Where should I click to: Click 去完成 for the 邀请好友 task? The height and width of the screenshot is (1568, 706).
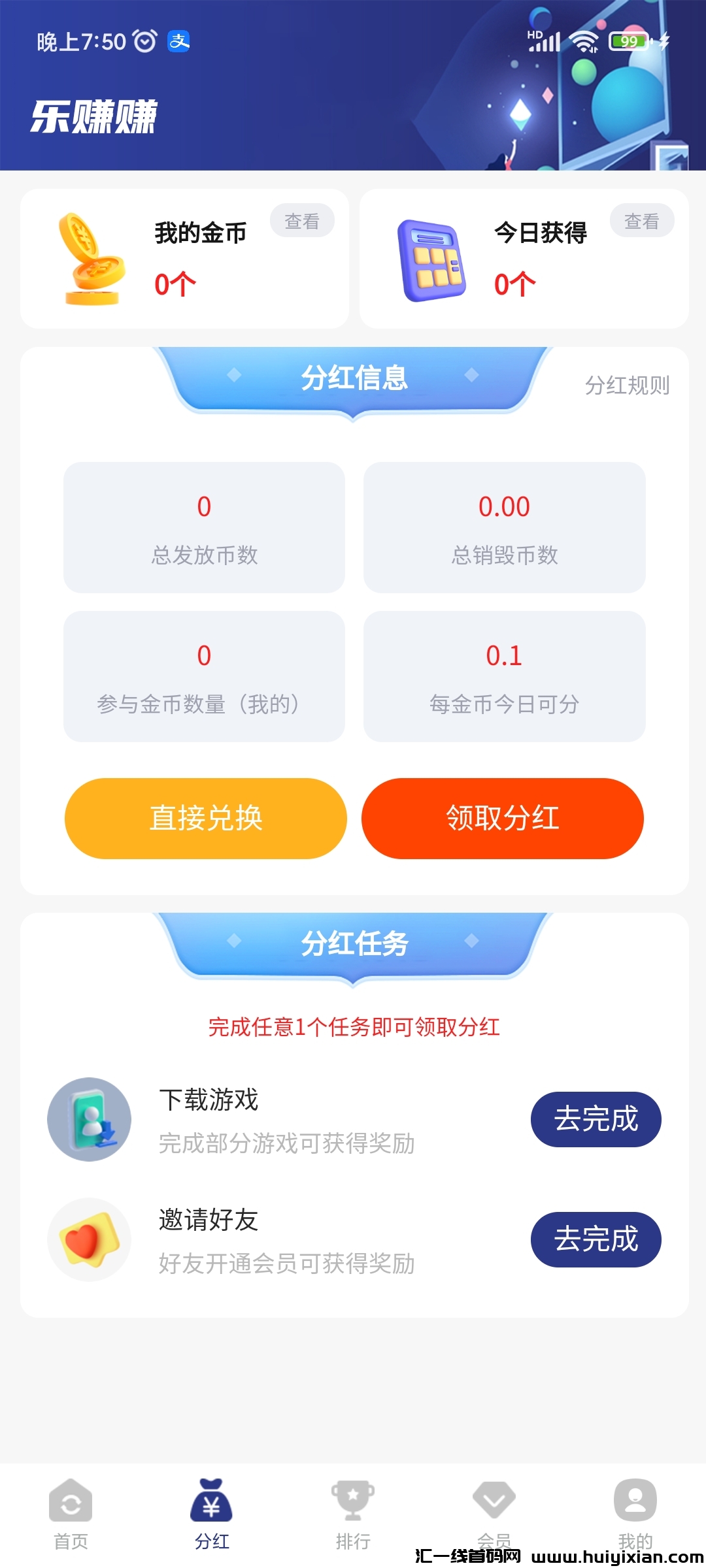pyautogui.click(x=596, y=1239)
